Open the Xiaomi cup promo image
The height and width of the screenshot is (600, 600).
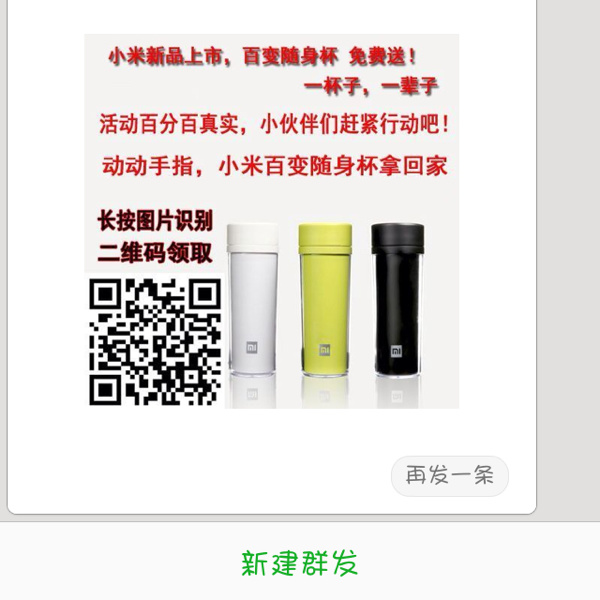(272, 221)
